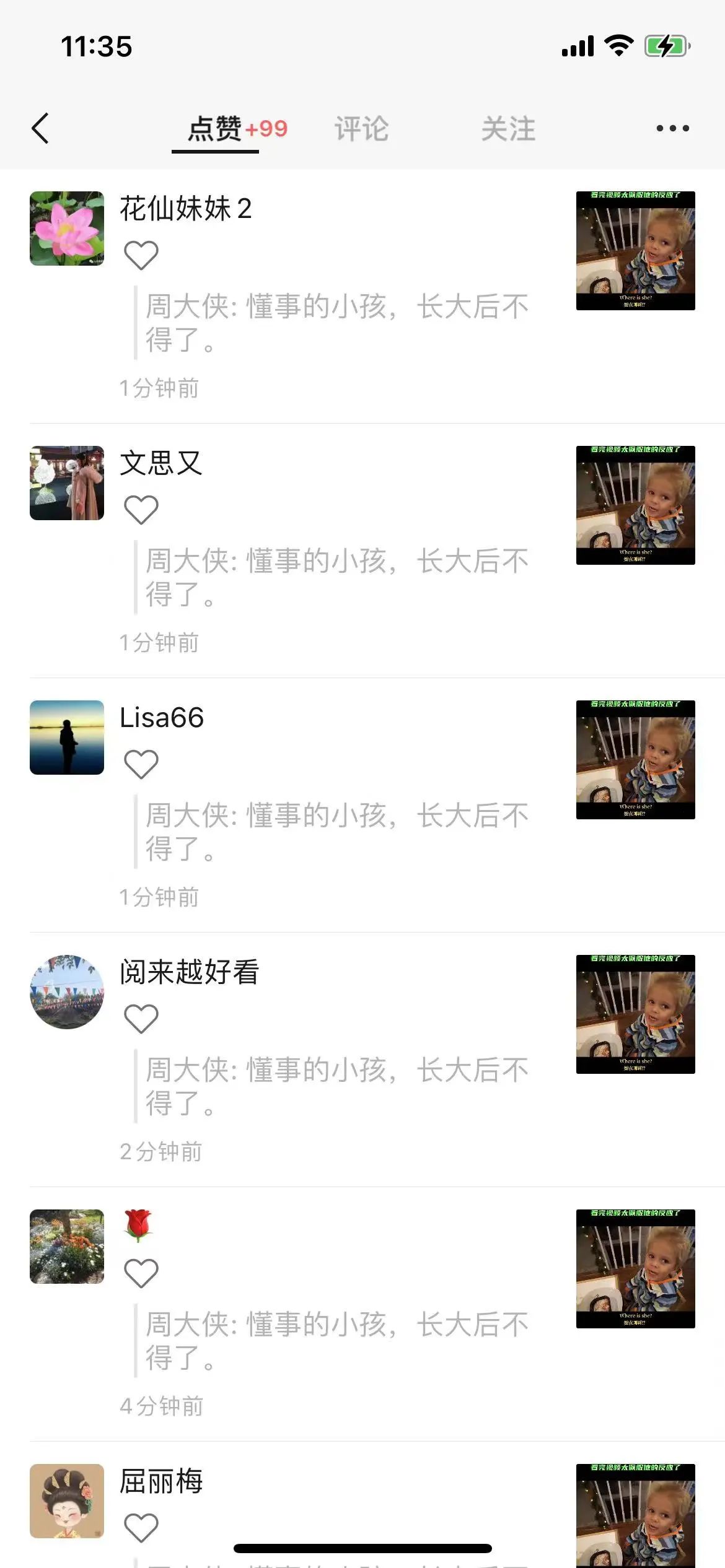View the liked comment in 阅来越好看's row
Screen dimensions: 725x1568
336,1086
